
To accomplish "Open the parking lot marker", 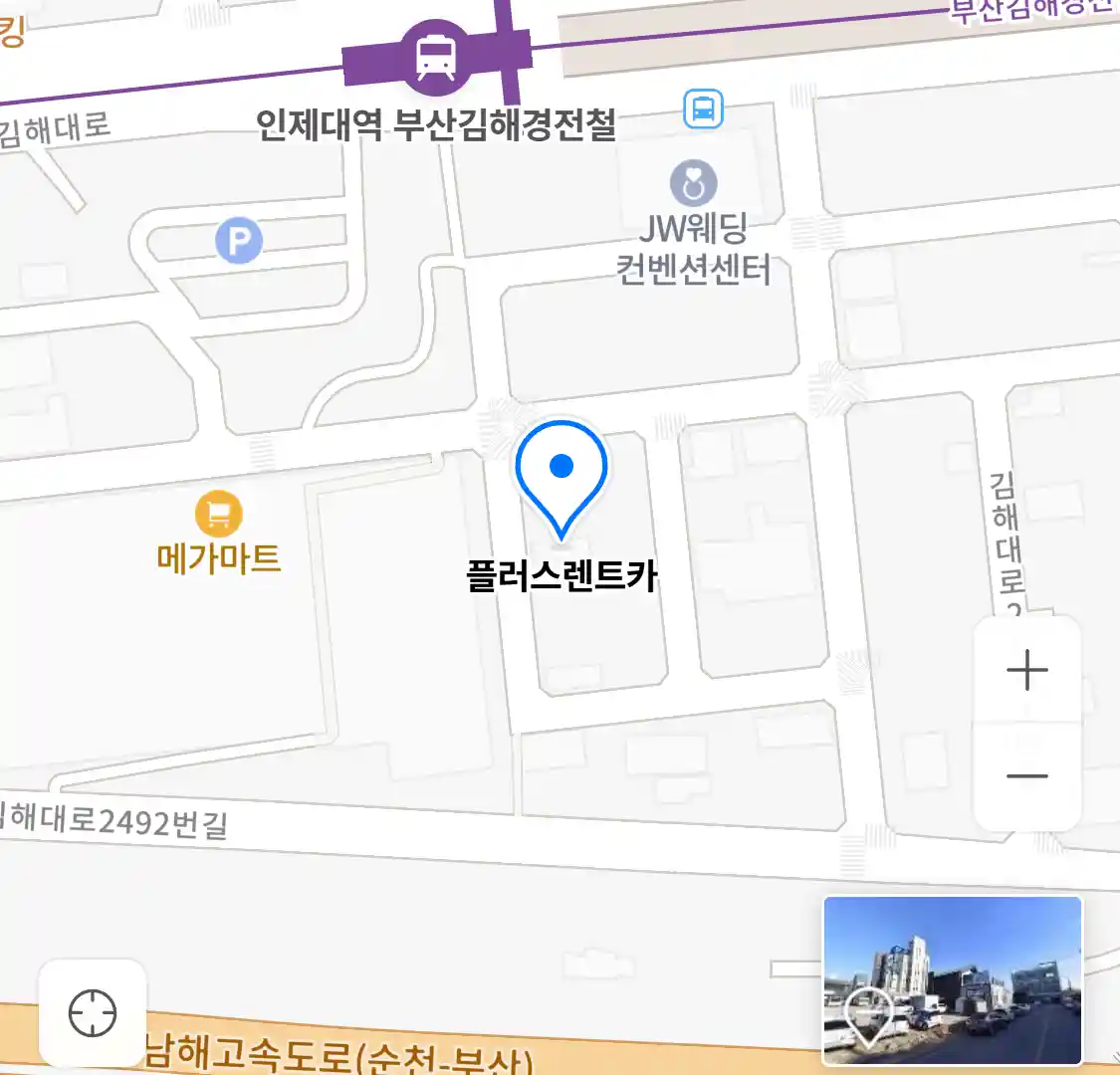I will click(239, 241).
